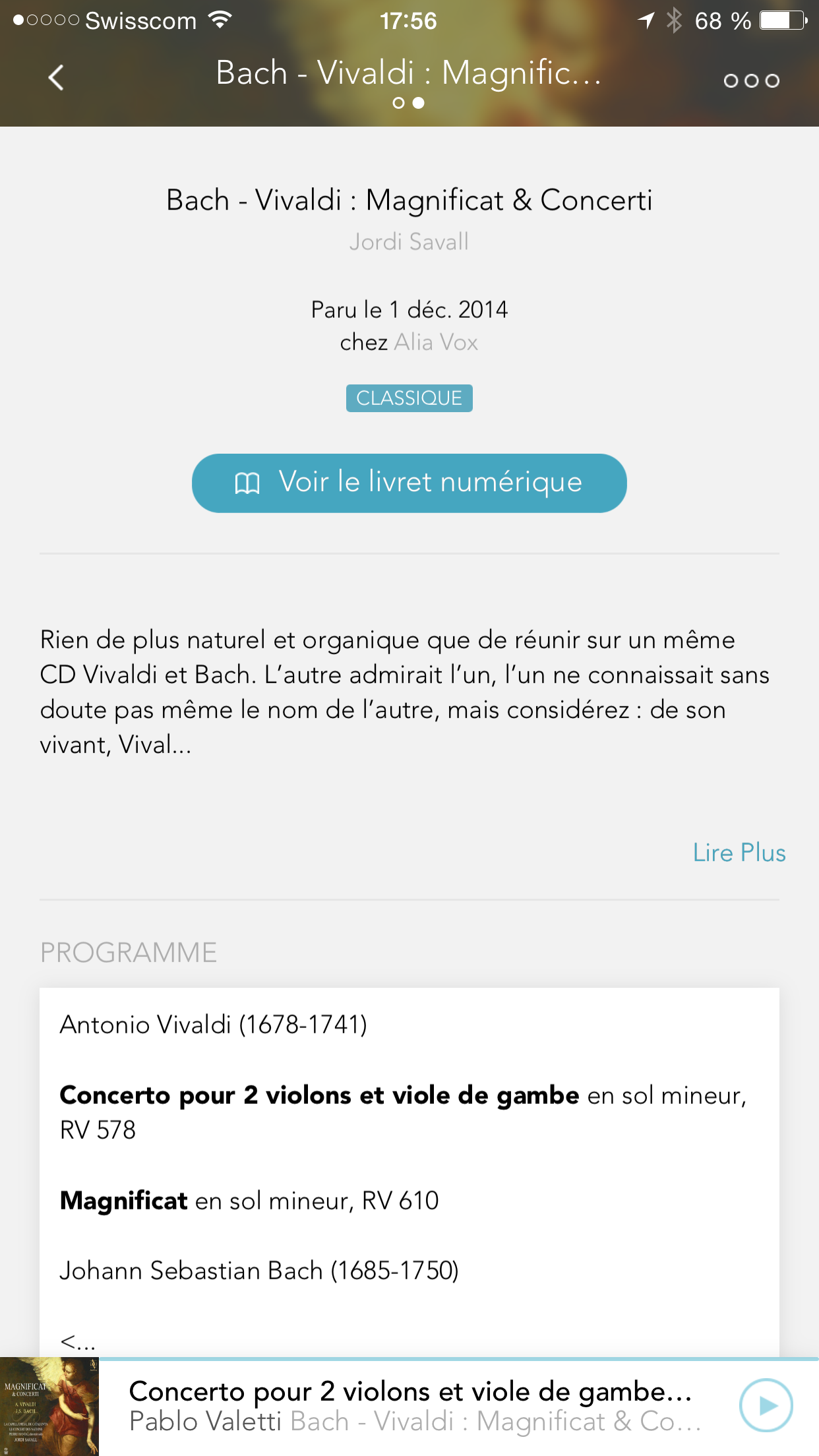Expand the description with Lire Plus
Screen dimensions: 819x1456
click(x=739, y=853)
